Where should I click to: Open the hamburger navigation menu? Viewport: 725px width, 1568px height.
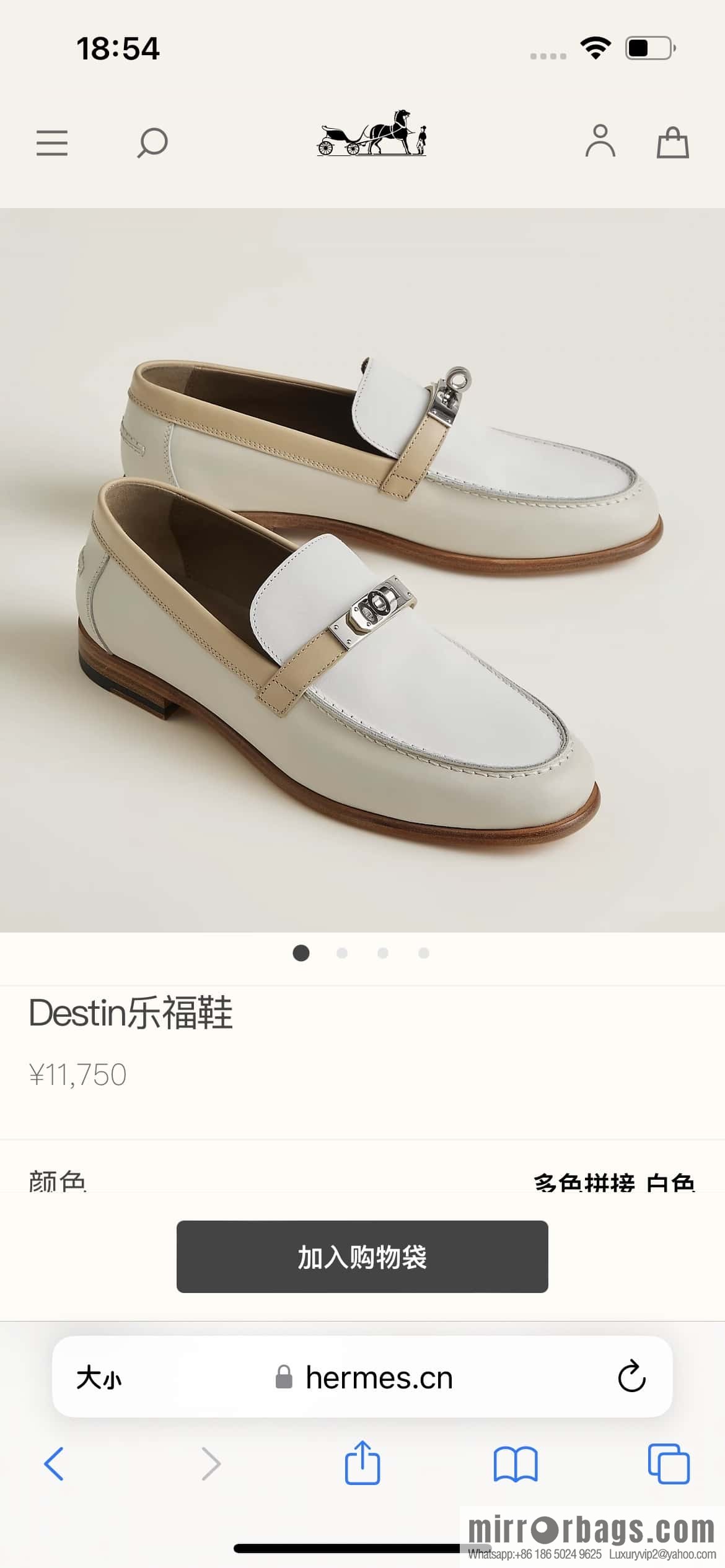pos(52,144)
